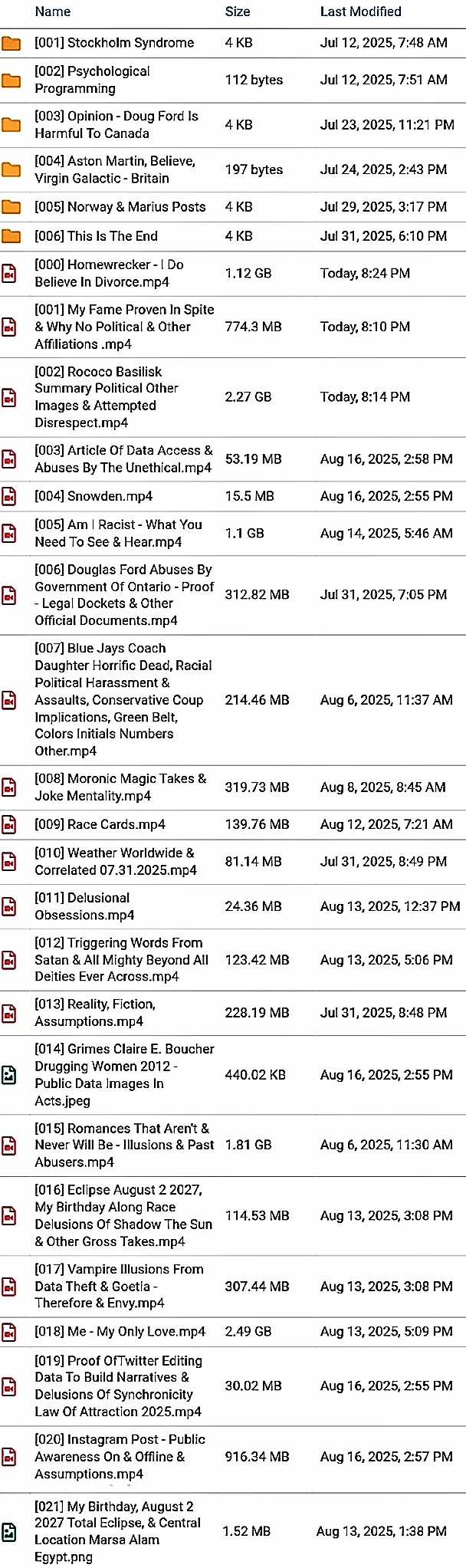The width and height of the screenshot is (466, 1568).
Task: Sort files by Last Modified column
Action: pyautogui.click(x=360, y=12)
